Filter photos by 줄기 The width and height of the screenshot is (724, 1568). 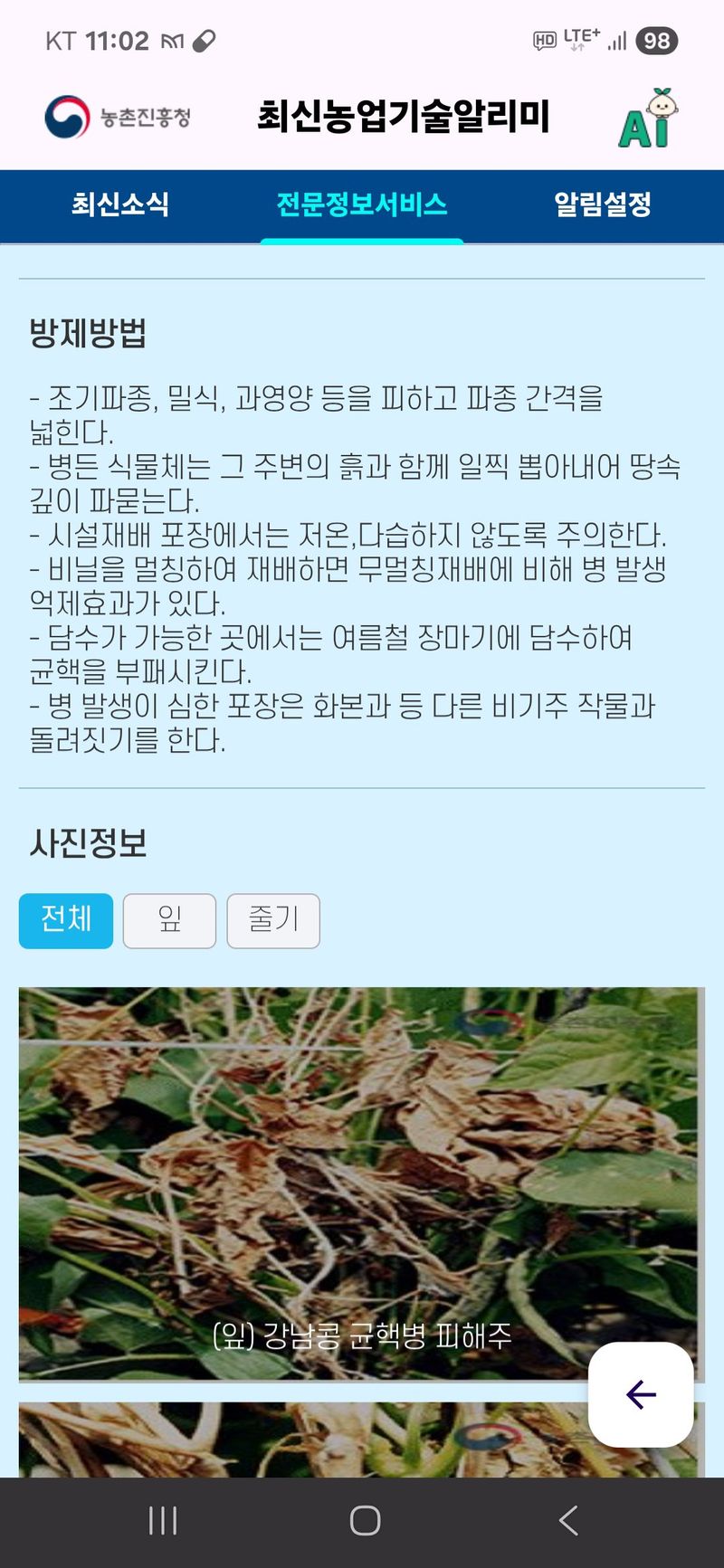point(273,920)
